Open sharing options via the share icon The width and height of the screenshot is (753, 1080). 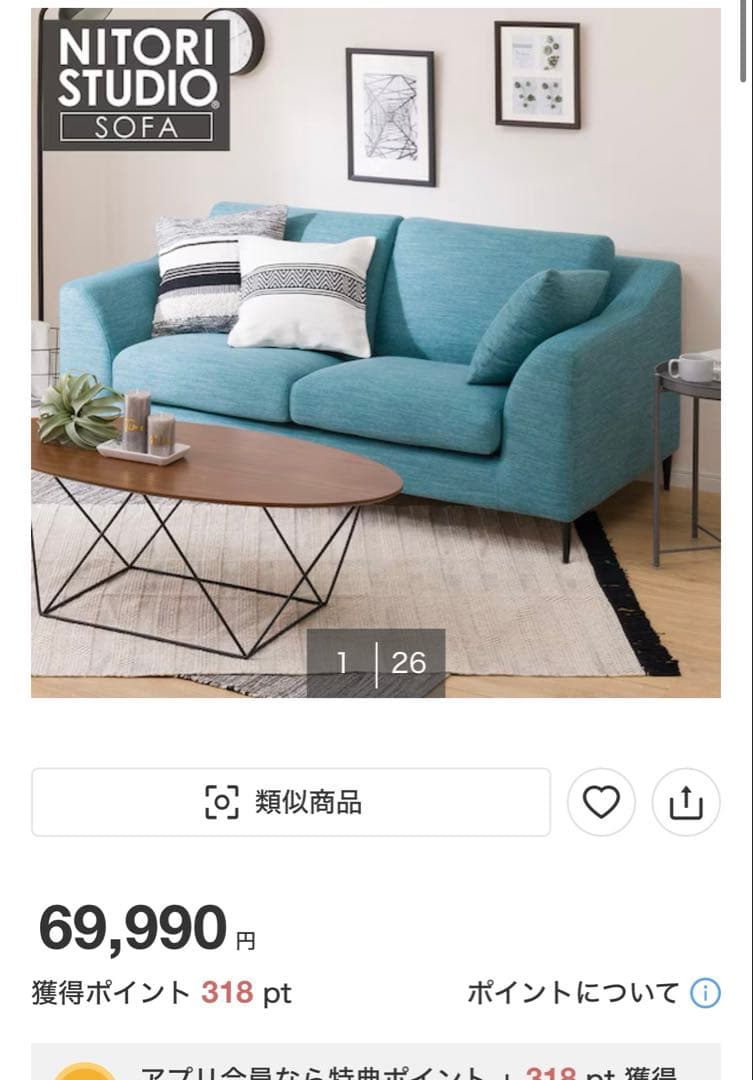[x=684, y=801]
